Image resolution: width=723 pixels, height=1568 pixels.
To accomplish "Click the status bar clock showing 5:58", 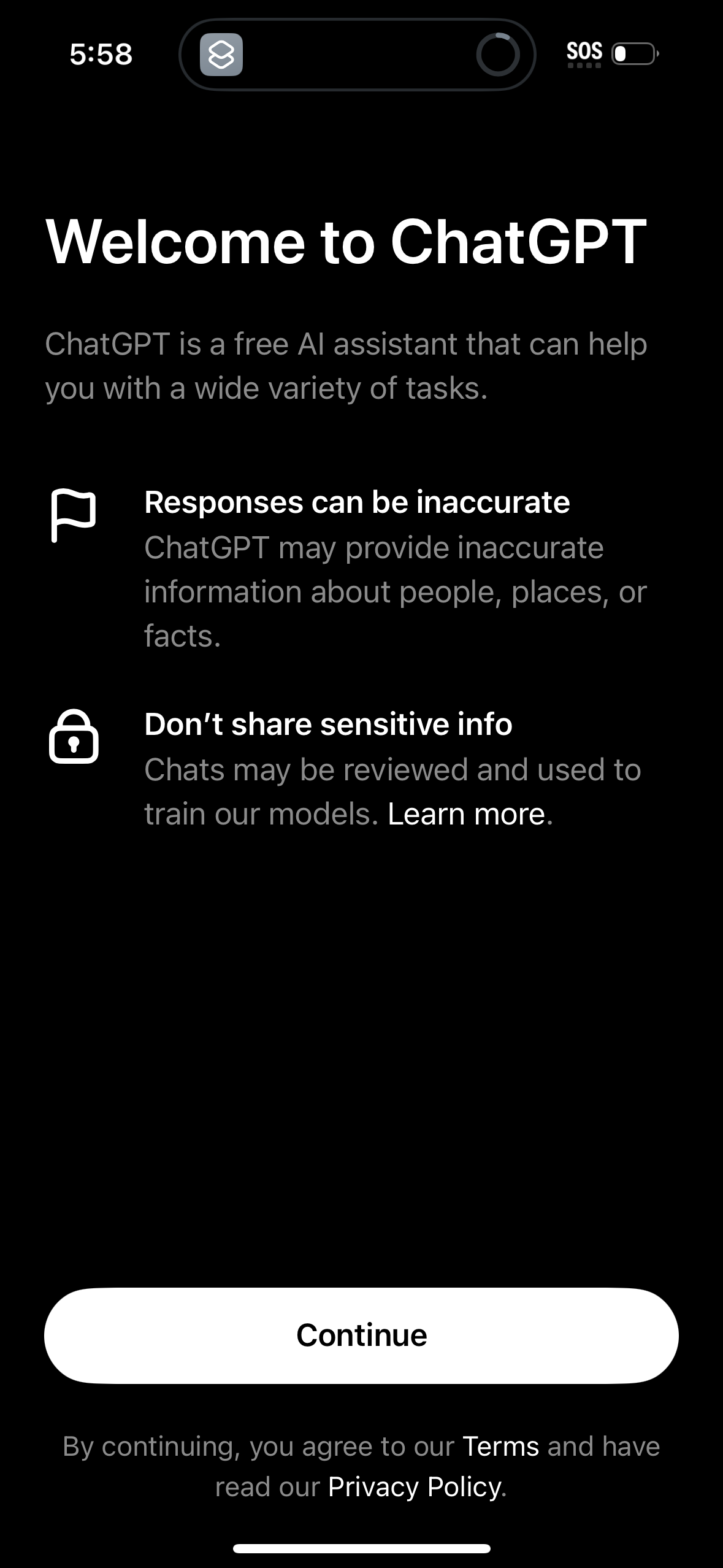I will [x=100, y=55].
